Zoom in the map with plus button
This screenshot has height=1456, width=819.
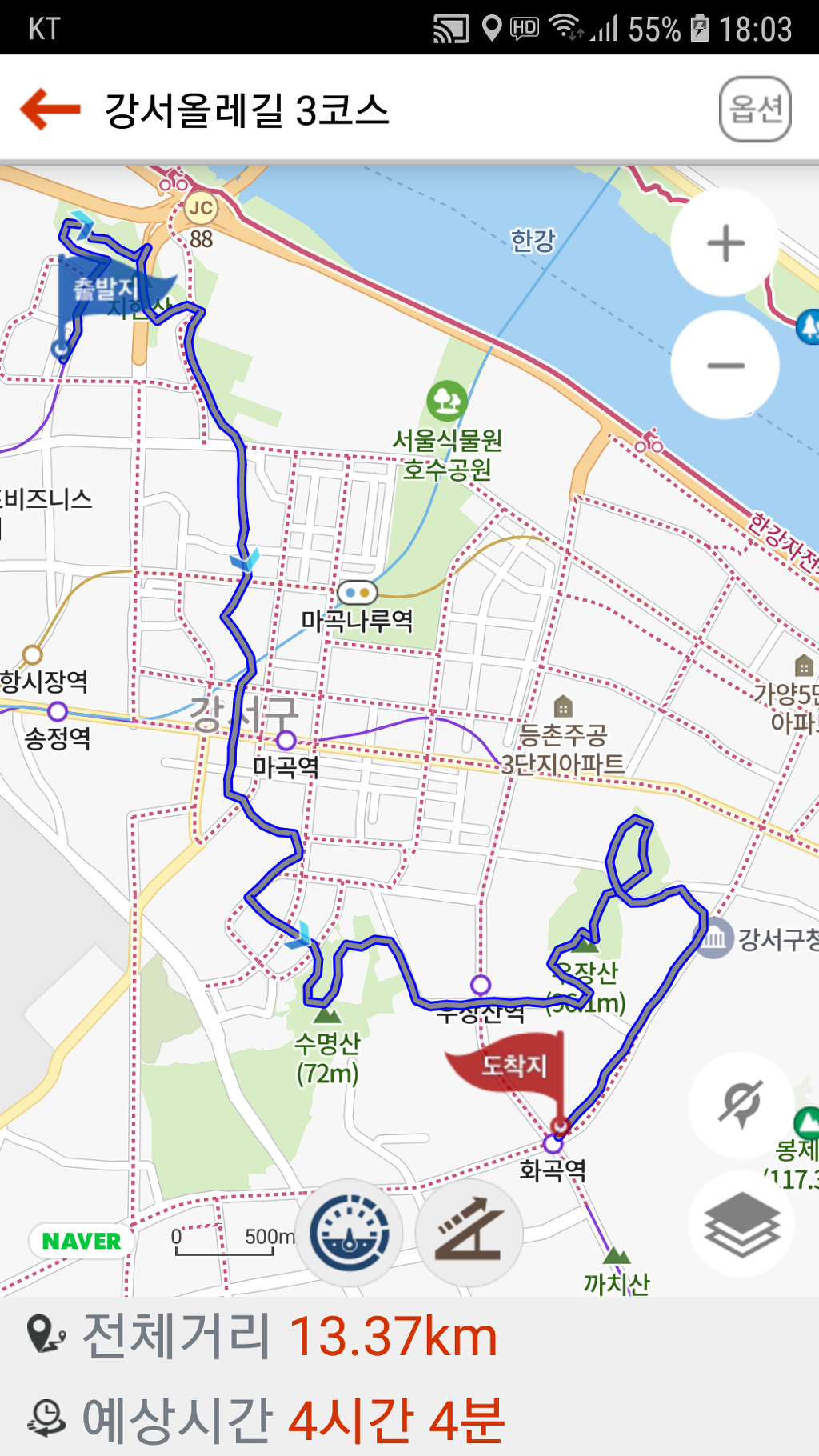[x=725, y=243]
